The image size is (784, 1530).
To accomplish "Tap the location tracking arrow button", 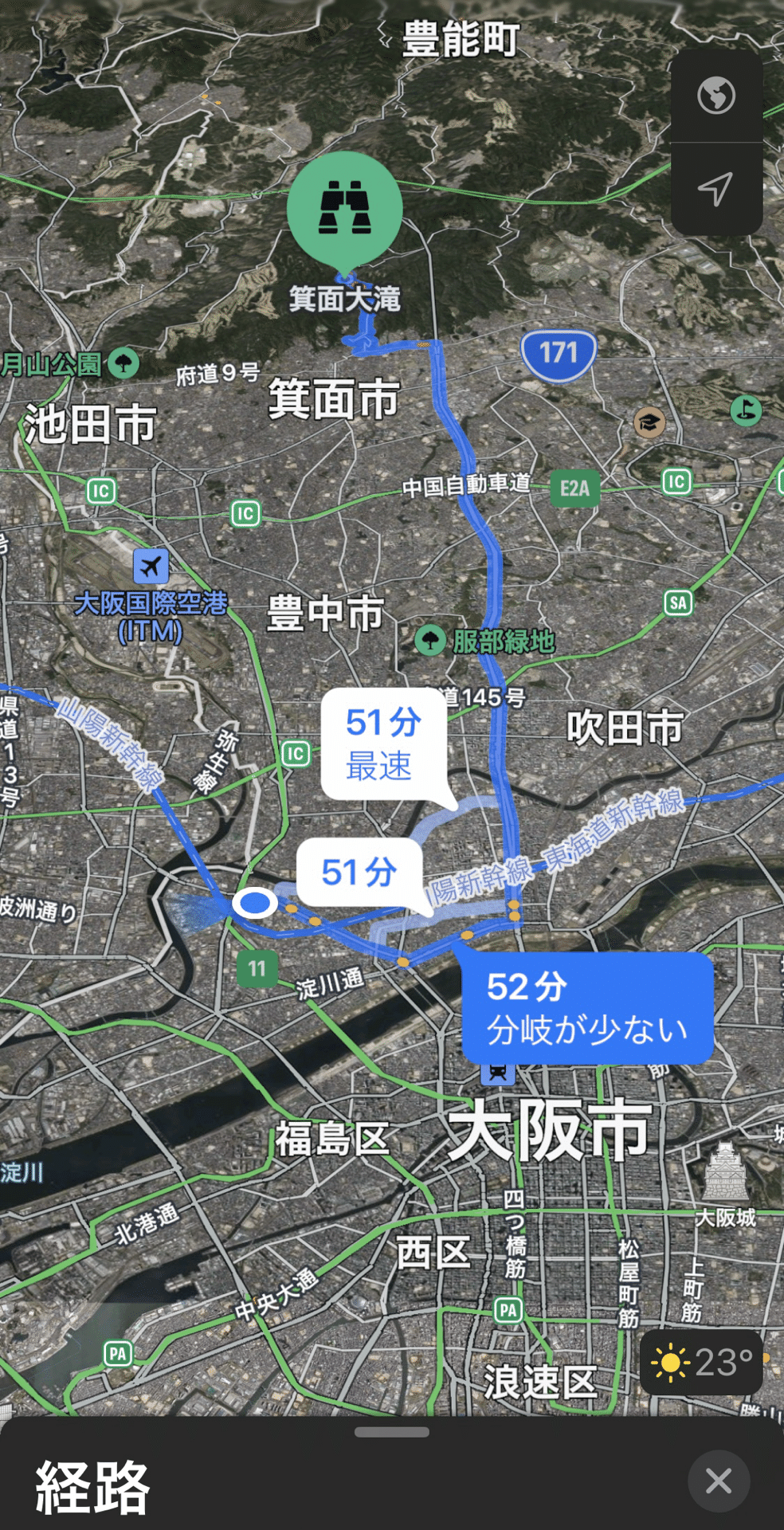I will click(x=715, y=190).
